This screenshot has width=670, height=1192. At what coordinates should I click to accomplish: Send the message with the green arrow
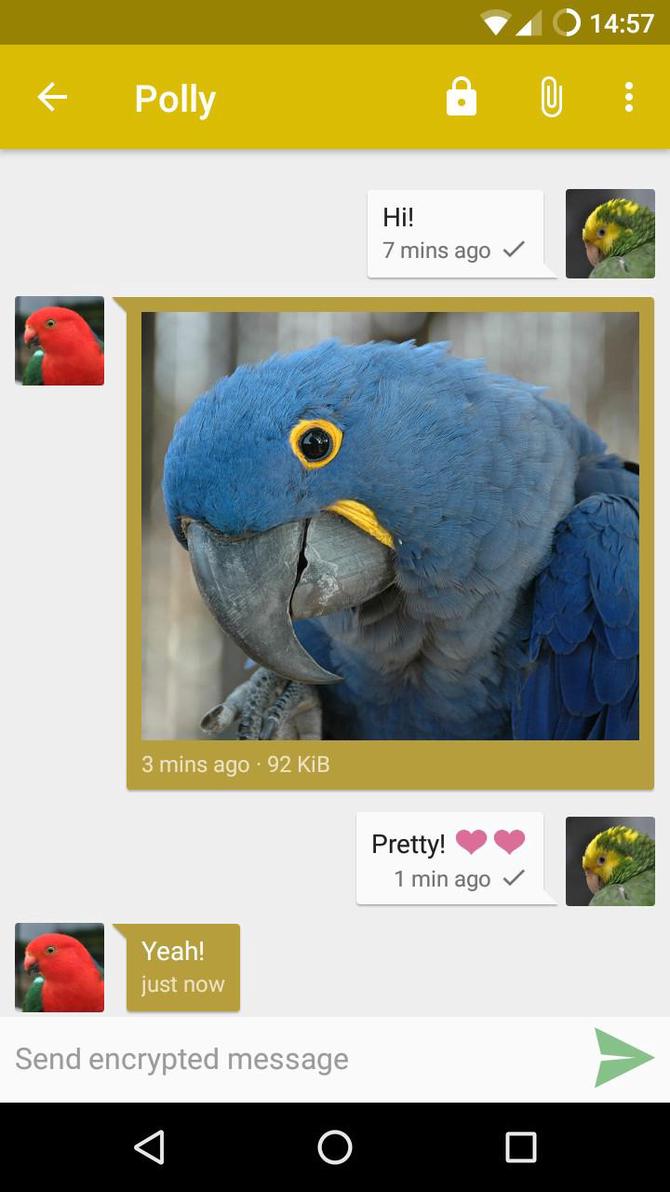click(623, 1057)
